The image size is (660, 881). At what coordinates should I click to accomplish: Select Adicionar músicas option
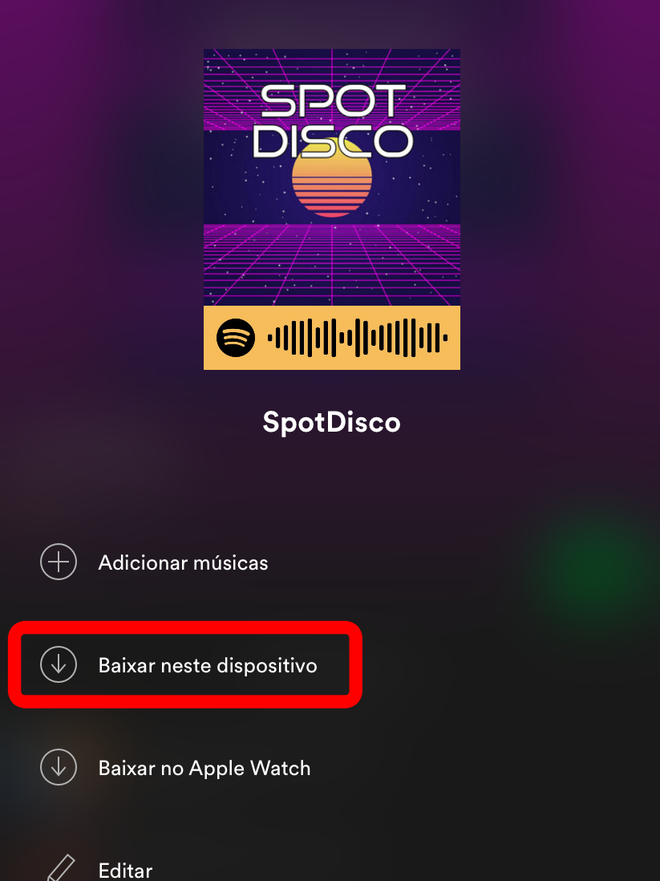183,563
